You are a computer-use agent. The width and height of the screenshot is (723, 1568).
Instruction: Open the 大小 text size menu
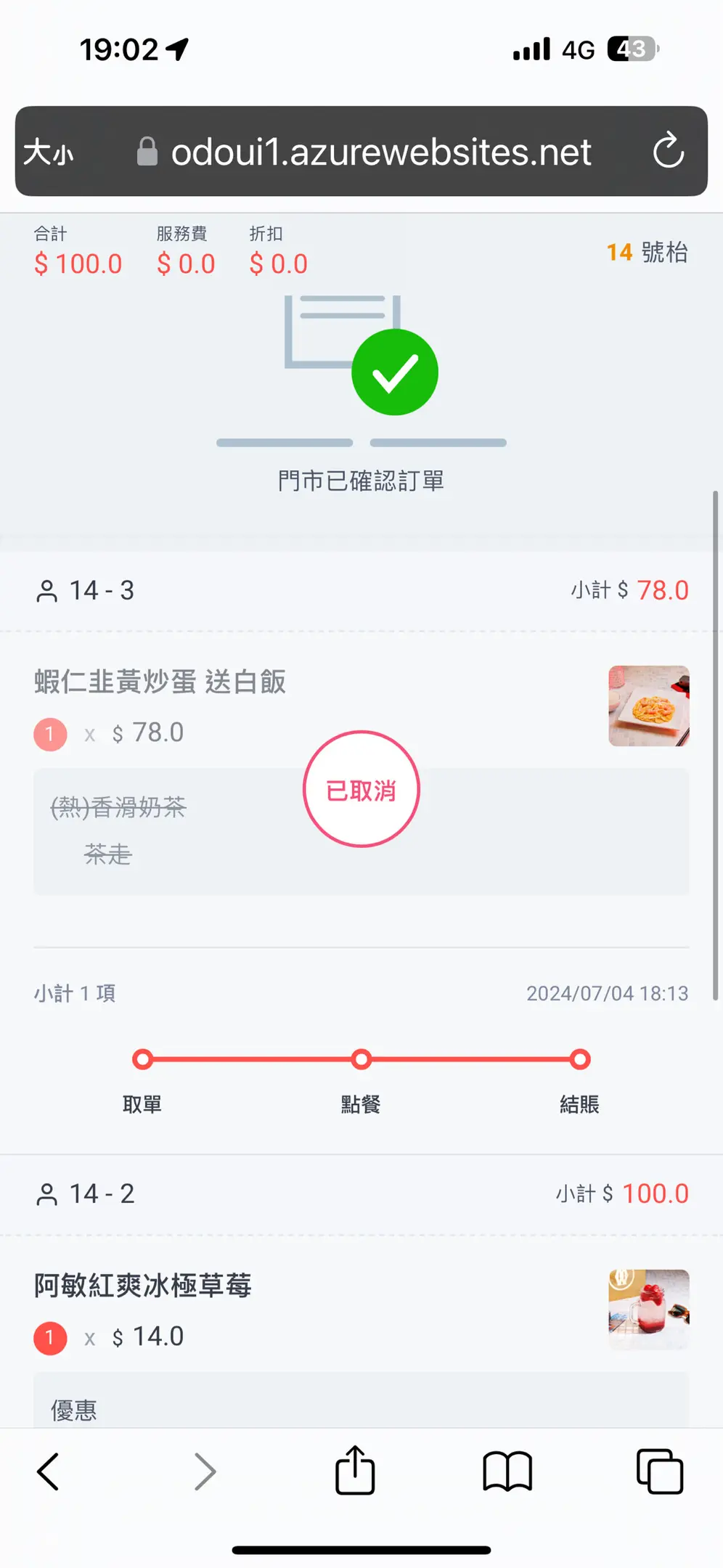click(49, 152)
